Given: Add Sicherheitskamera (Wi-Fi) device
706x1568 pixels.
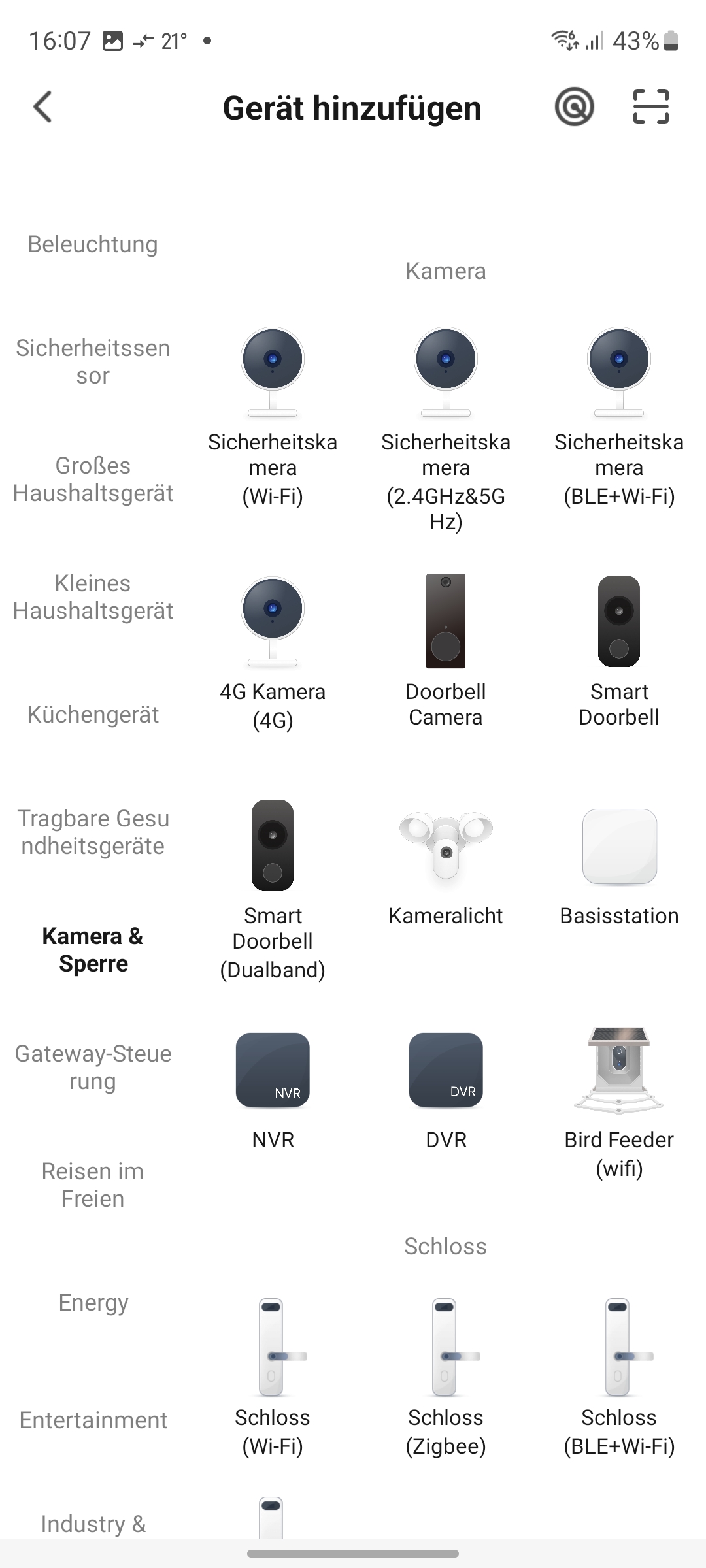Looking at the screenshot, I should coord(273,418).
